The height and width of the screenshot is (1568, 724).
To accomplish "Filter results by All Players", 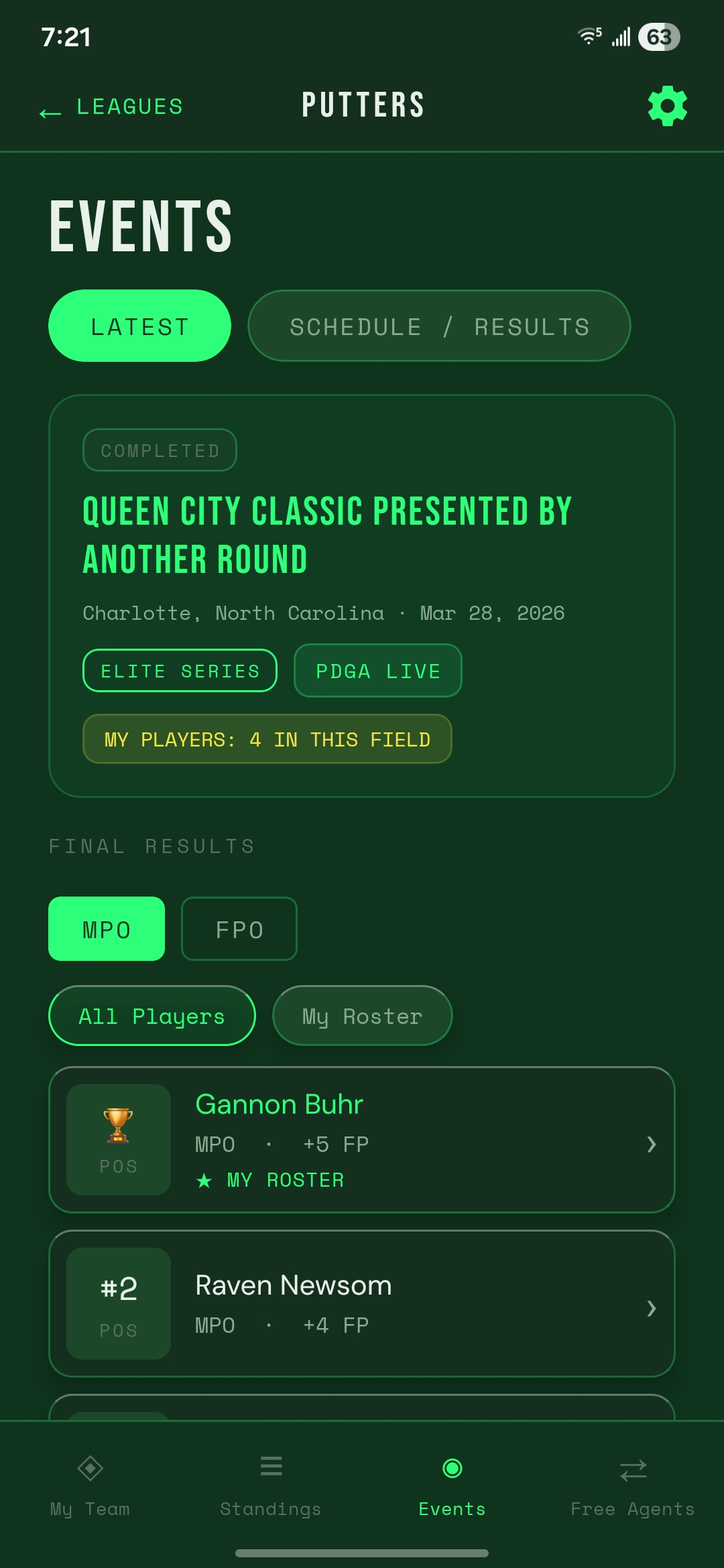I will [x=152, y=1016].
